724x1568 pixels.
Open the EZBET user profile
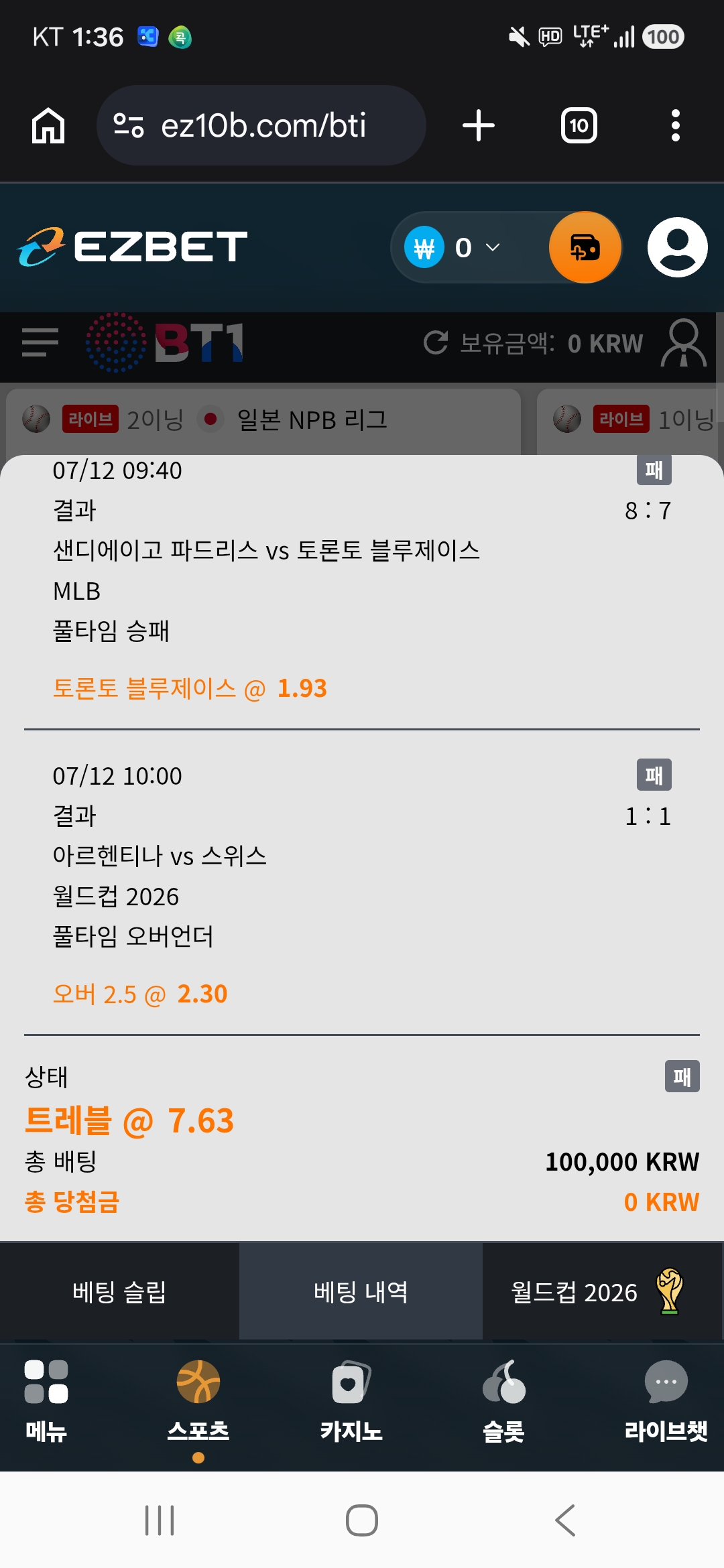click(x=678, y=247)
